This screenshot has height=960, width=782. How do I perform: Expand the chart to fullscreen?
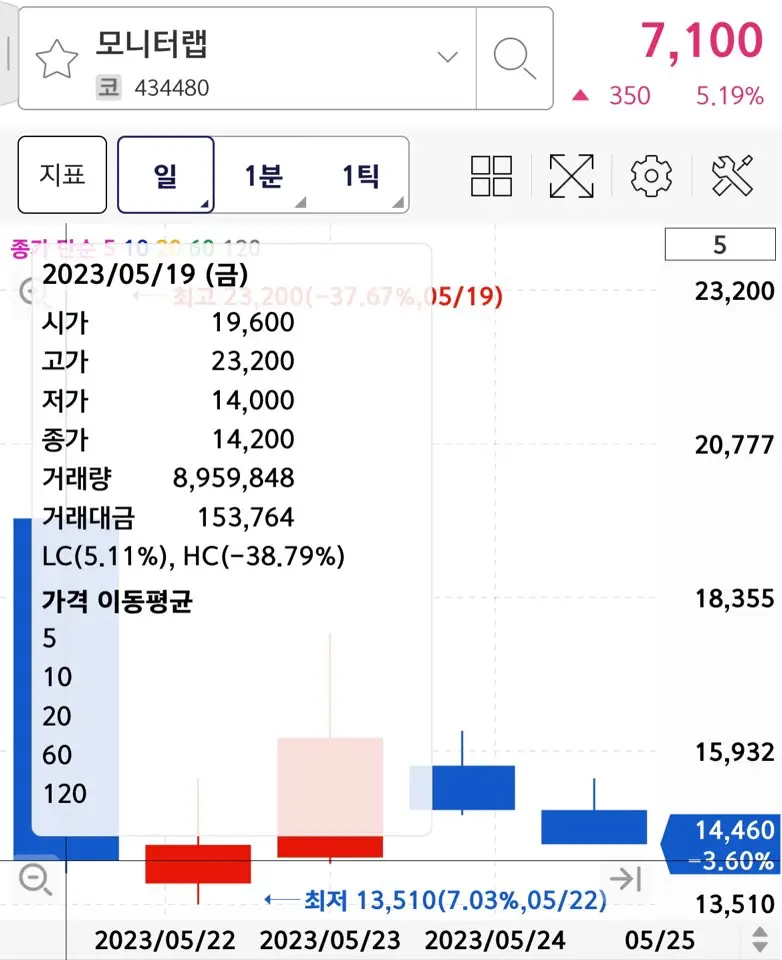[570, 174]
